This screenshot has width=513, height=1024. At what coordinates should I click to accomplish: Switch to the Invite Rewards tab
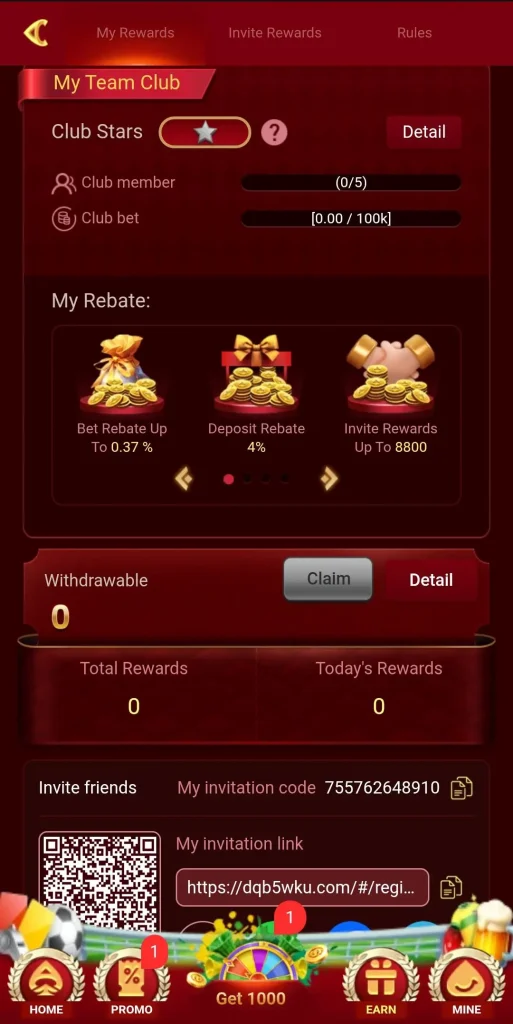[x=275, y=33]
